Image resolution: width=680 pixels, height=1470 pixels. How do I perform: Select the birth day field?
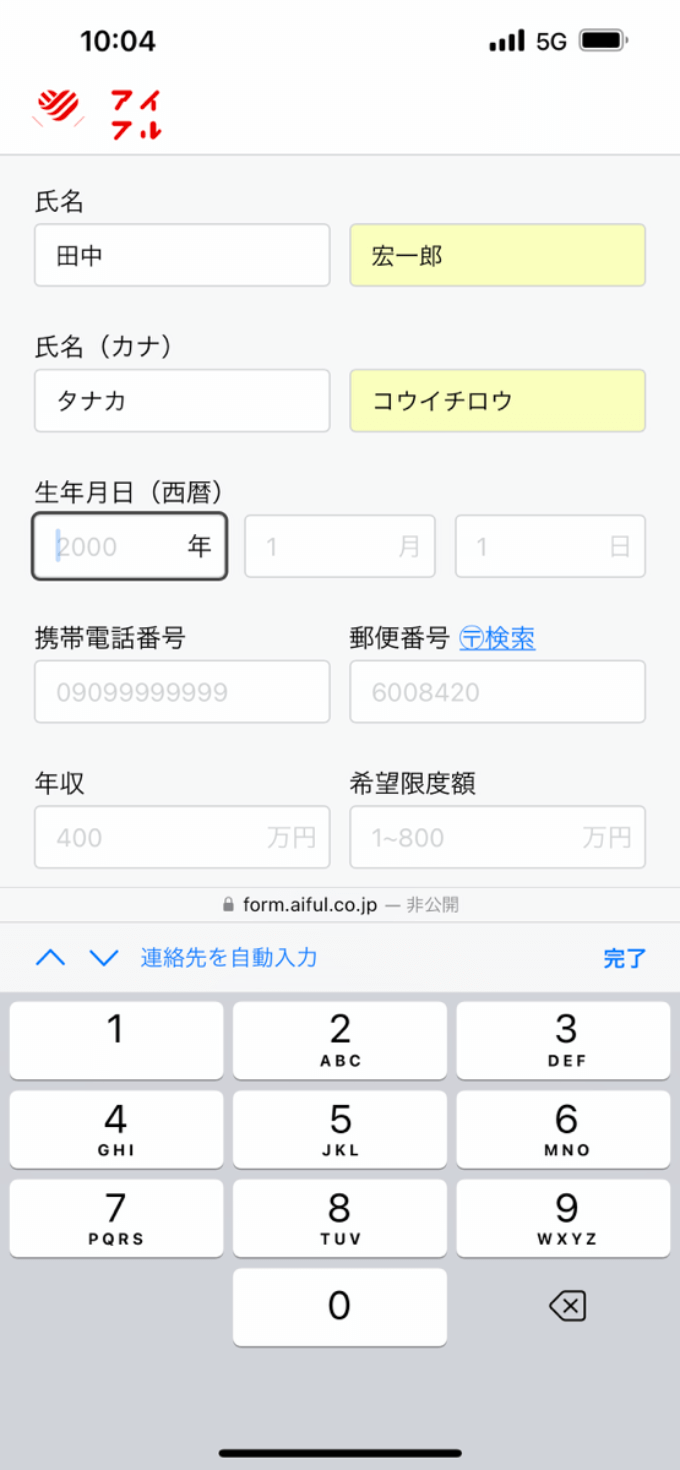pos(550,546)
